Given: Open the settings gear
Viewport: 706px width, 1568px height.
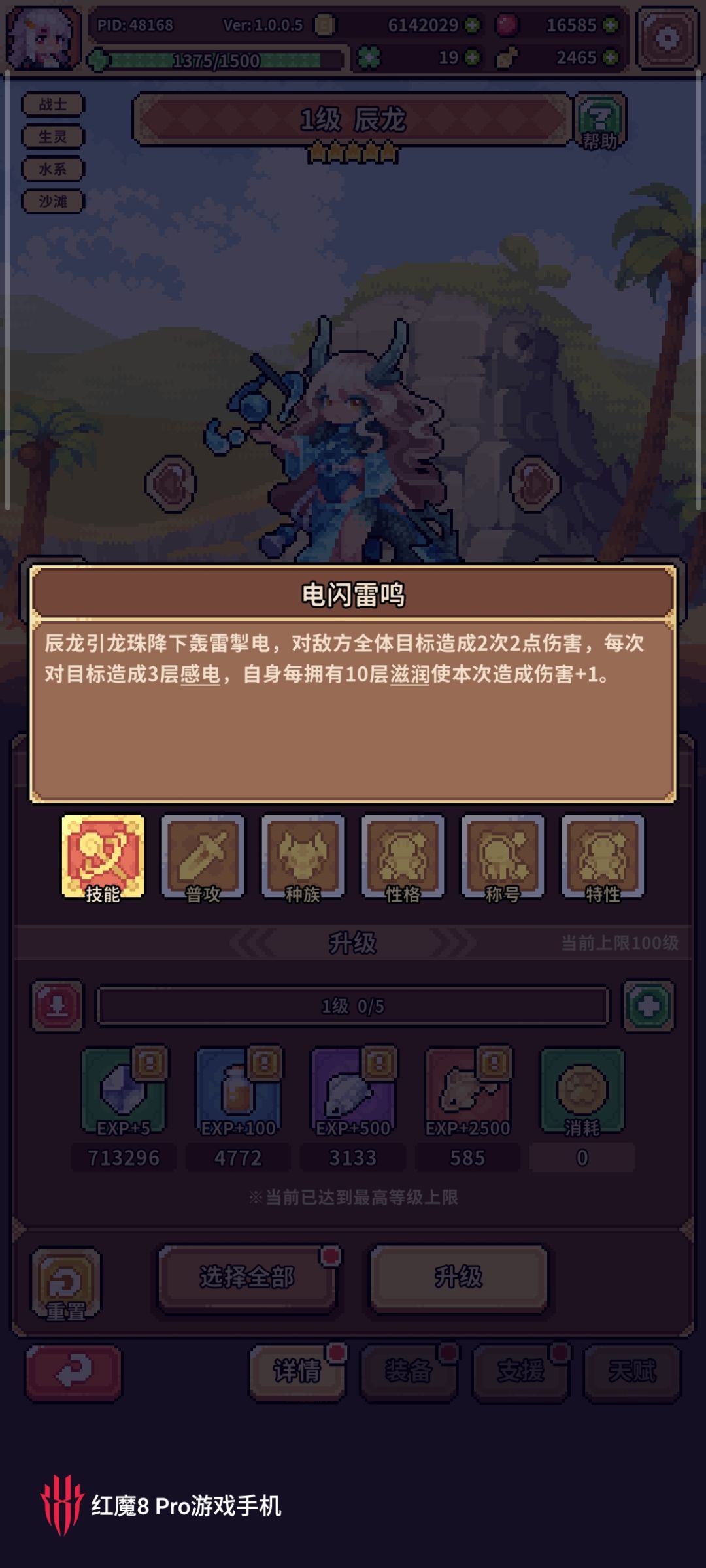Looking at the screenshot, I should [x=667, y=39].
